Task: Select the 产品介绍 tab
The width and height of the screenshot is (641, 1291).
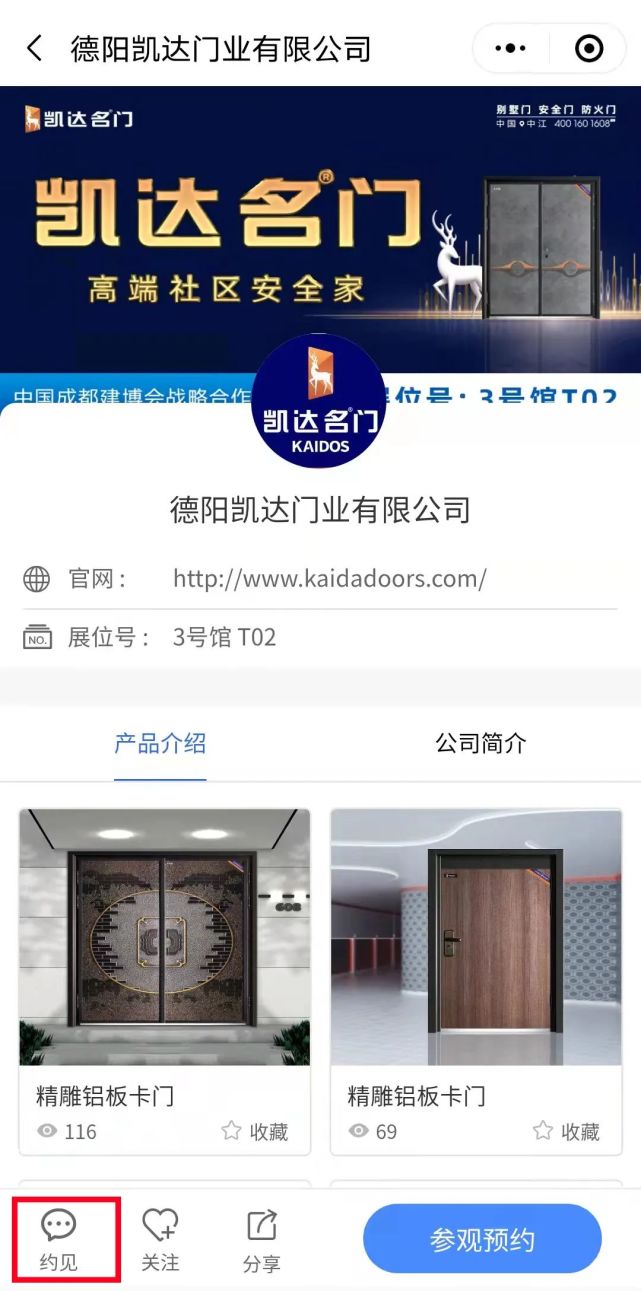Action: pos(160,743)
